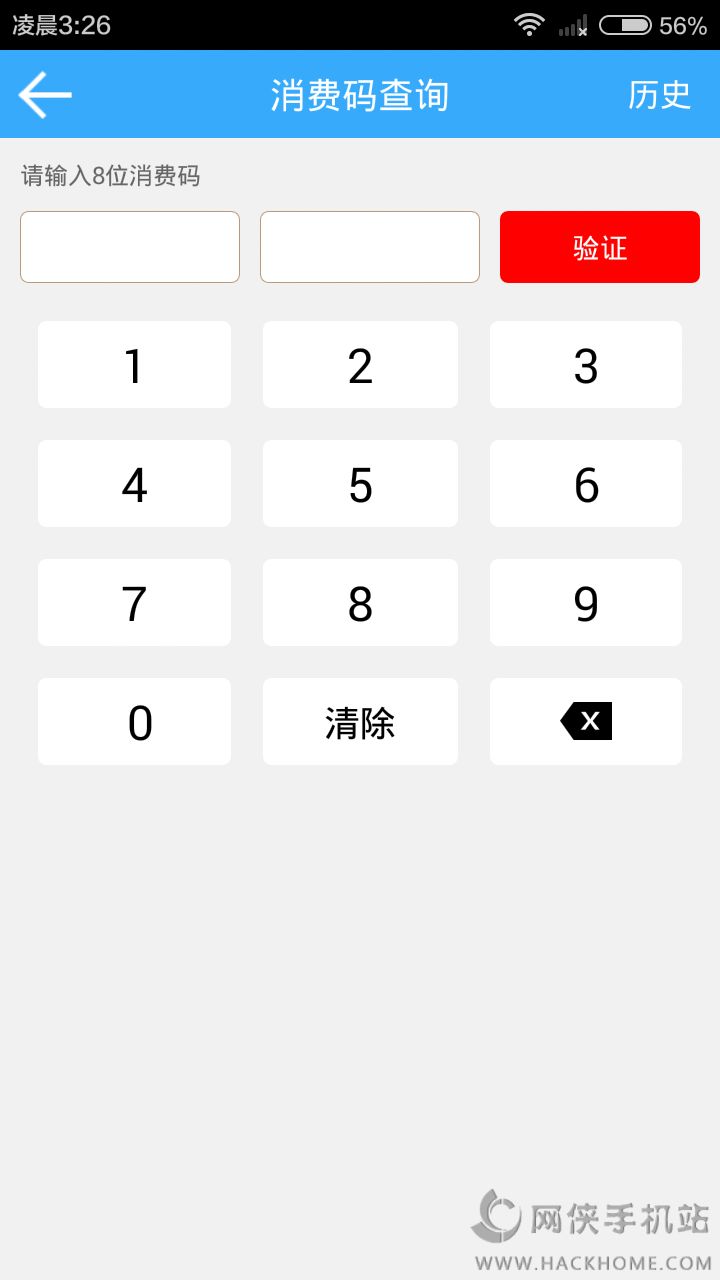This screenshot has height=1280, width=720.
Task: Enter digit 5 on the keypad
Action: tap(360, 484)
